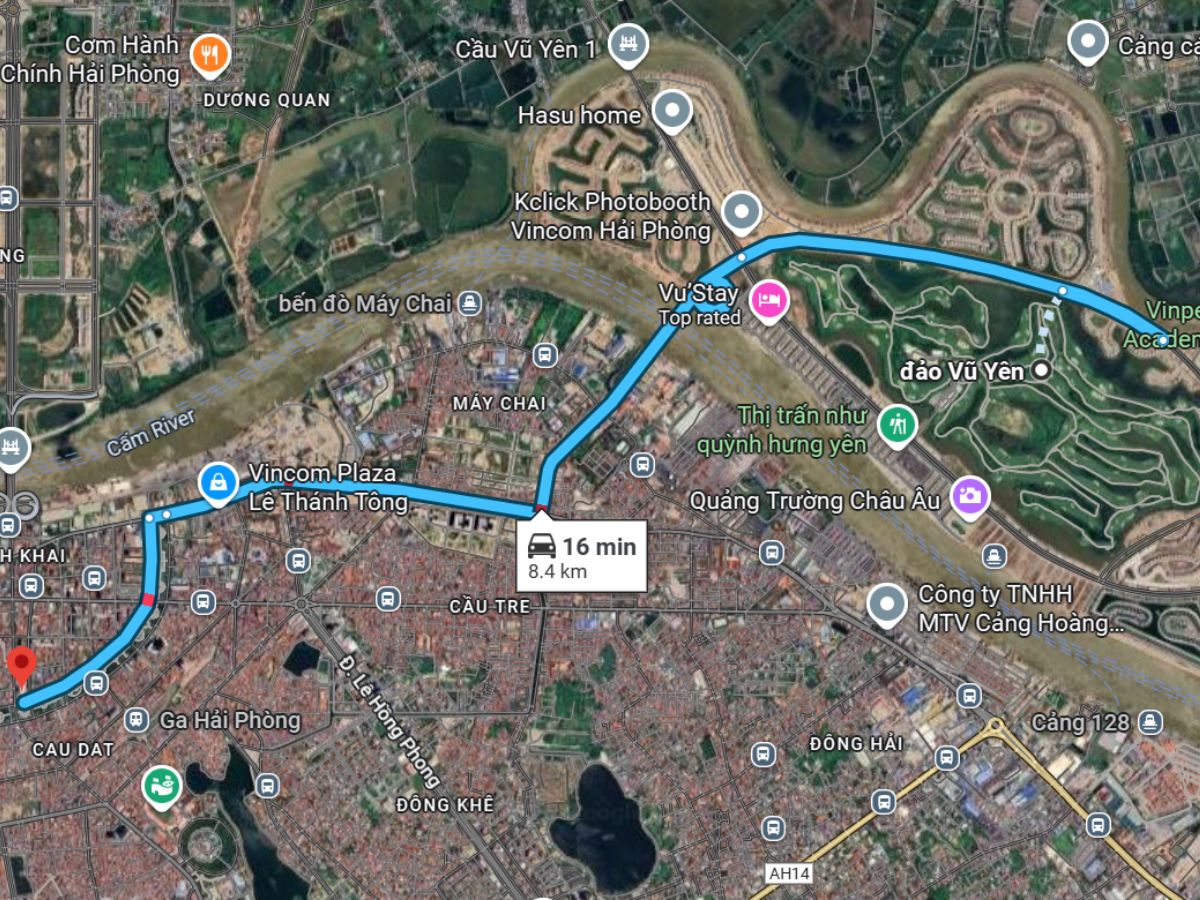Open the Vư'Stay hotel marker
The image size is (1200, 900).
769,299
